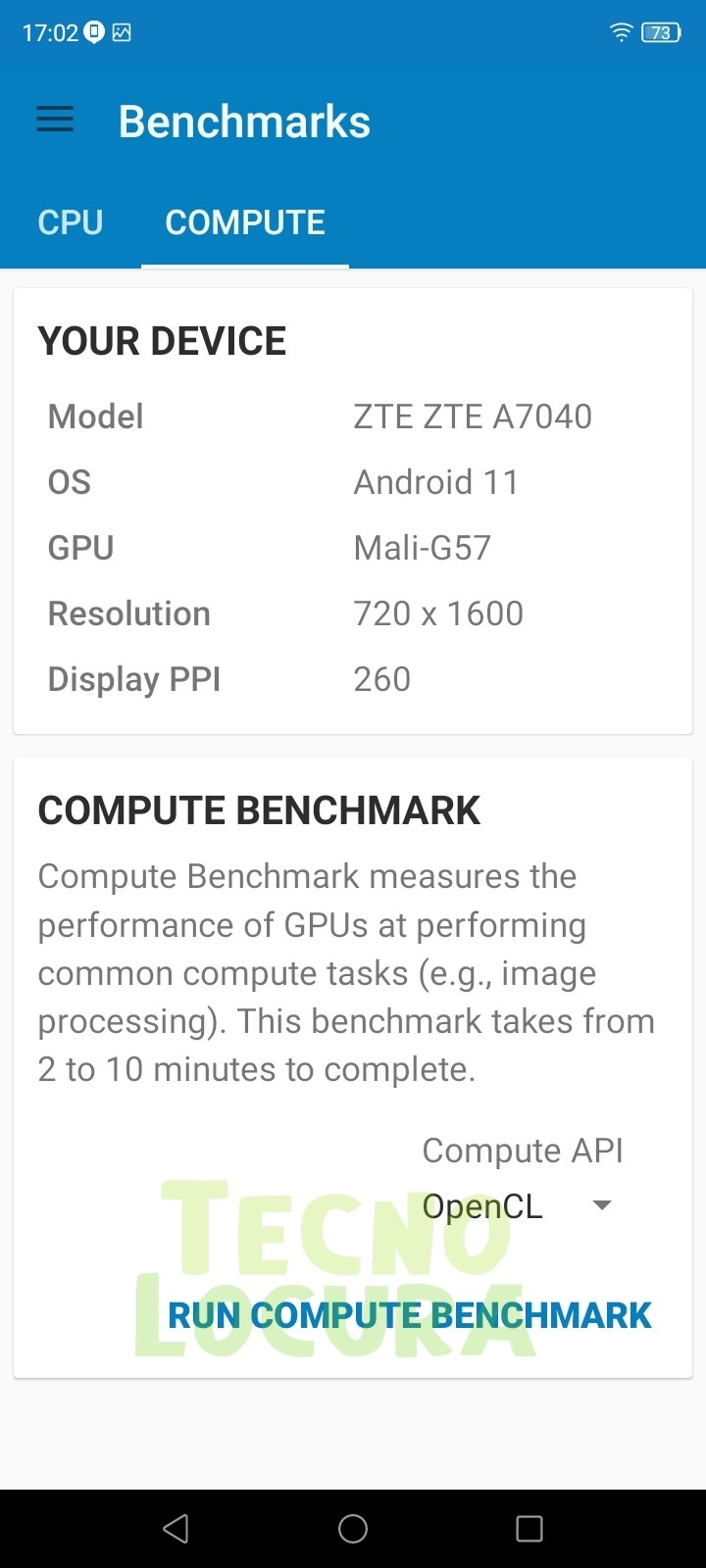Open the recent apps overview
706x1568 pixels.
tap(529, 1528)
